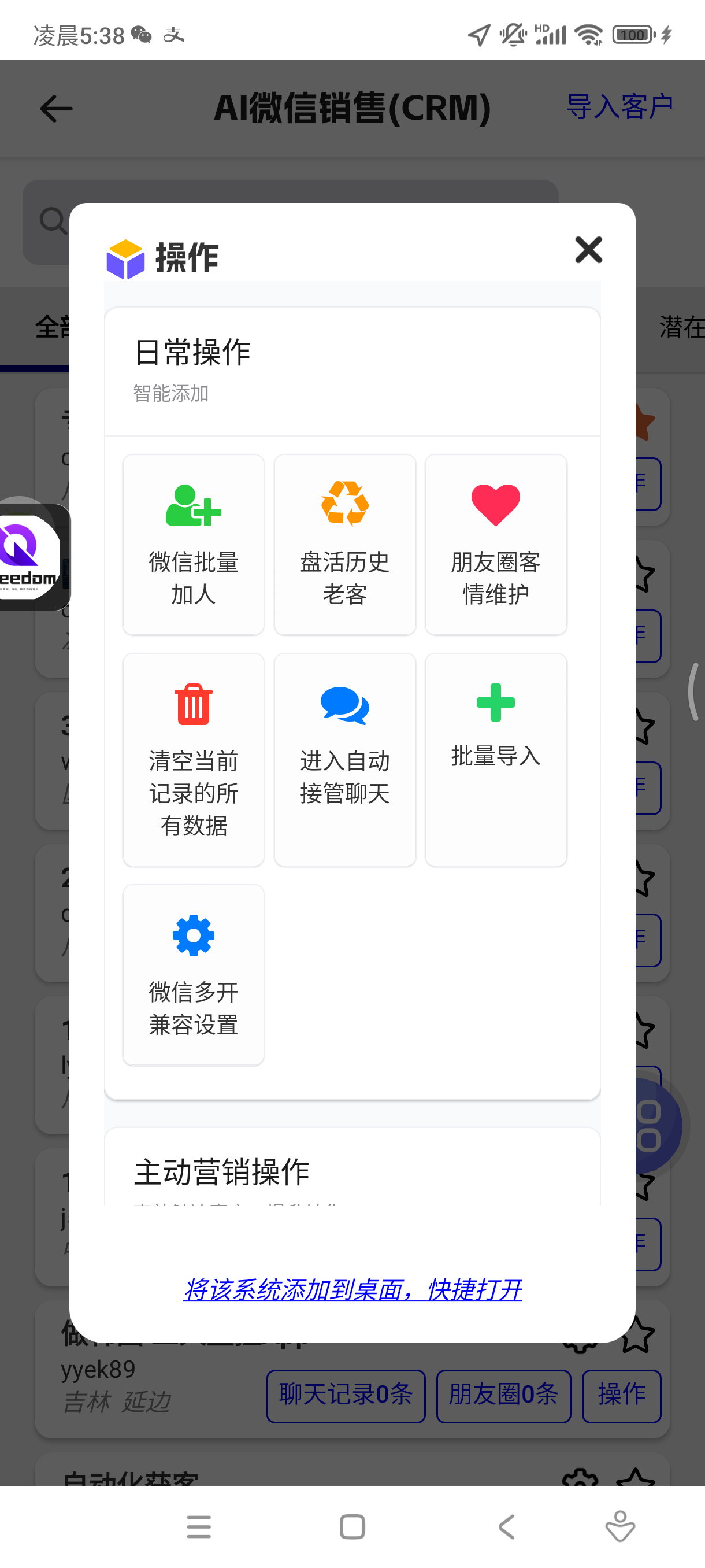
Task: Open 聊天记录0条 for yyek89
Action: click(x=346, y=1395)
